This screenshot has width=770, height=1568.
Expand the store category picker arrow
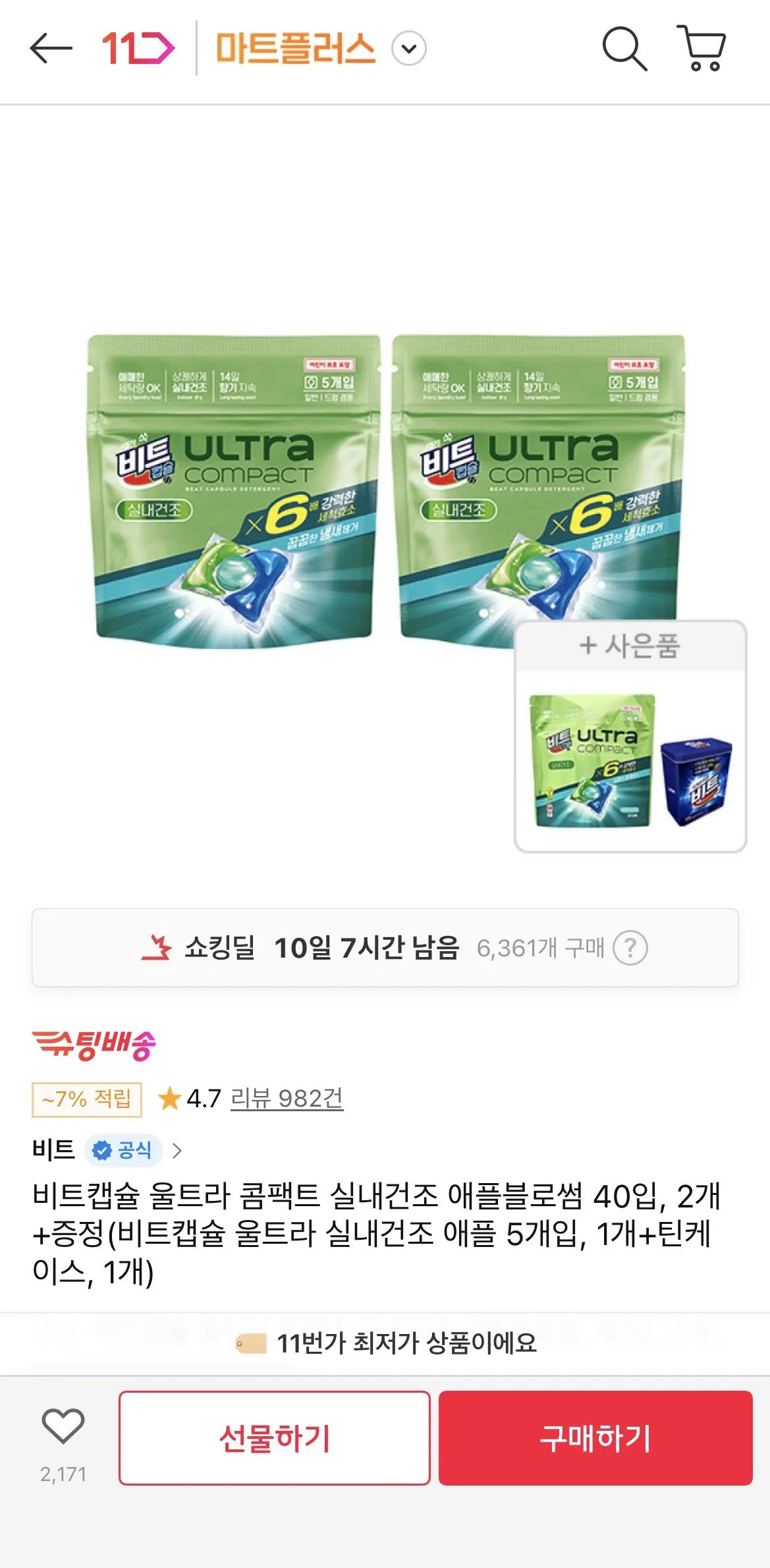coord(408,48)
